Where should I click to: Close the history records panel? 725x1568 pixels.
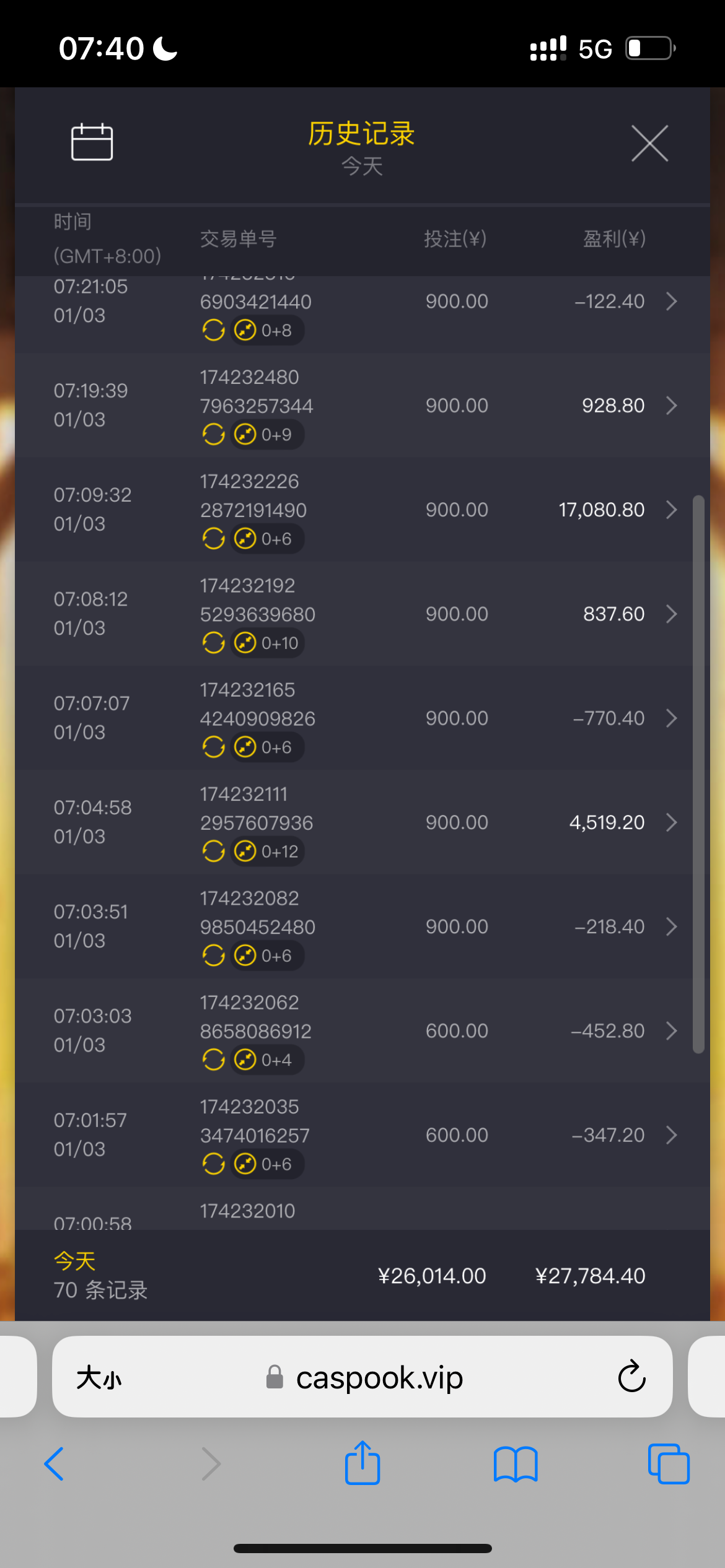coord(649,143)
